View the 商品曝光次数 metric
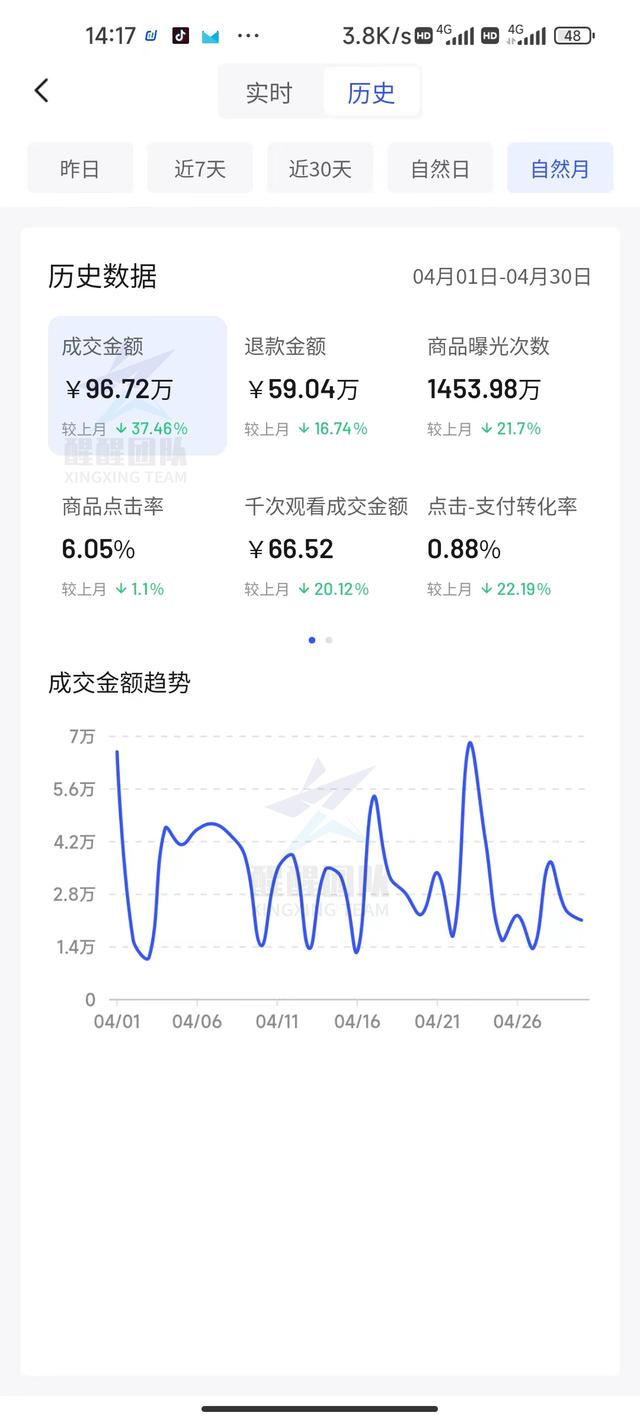 point(505,386)
